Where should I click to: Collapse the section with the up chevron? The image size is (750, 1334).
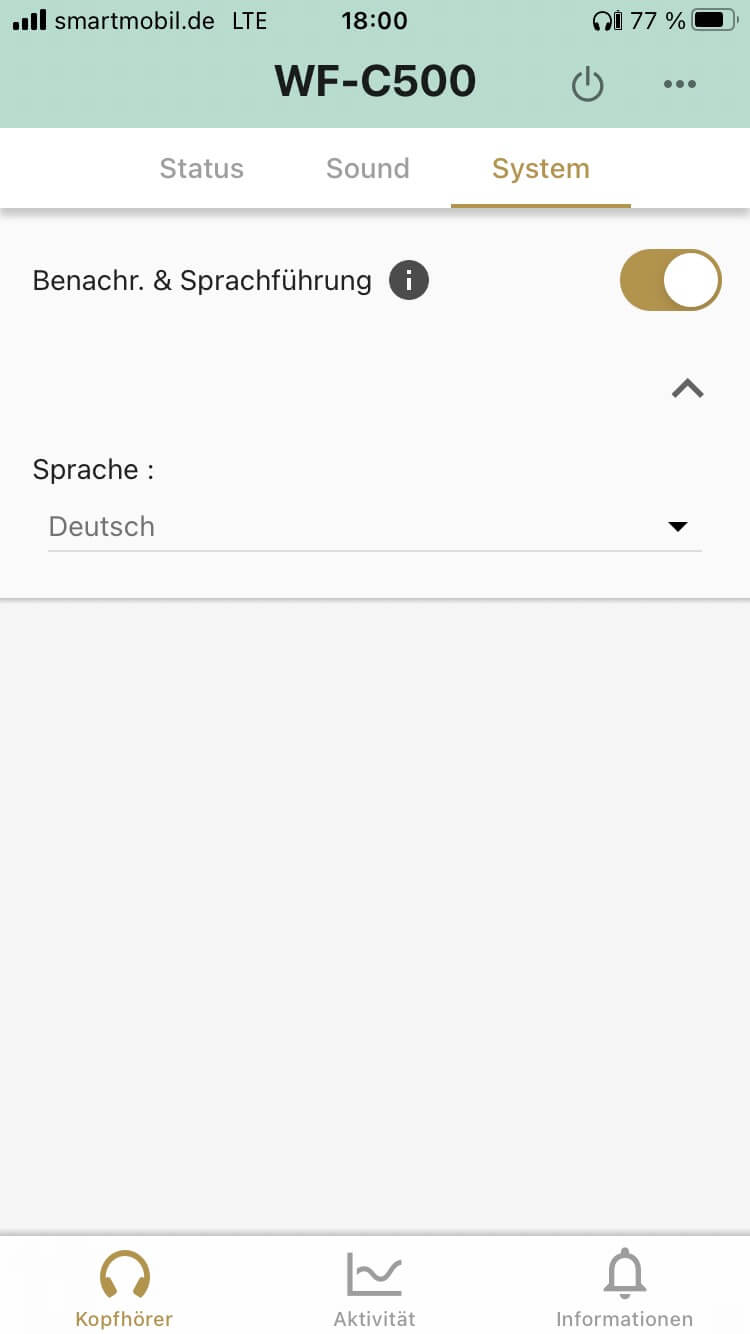[x=687, y=389]
